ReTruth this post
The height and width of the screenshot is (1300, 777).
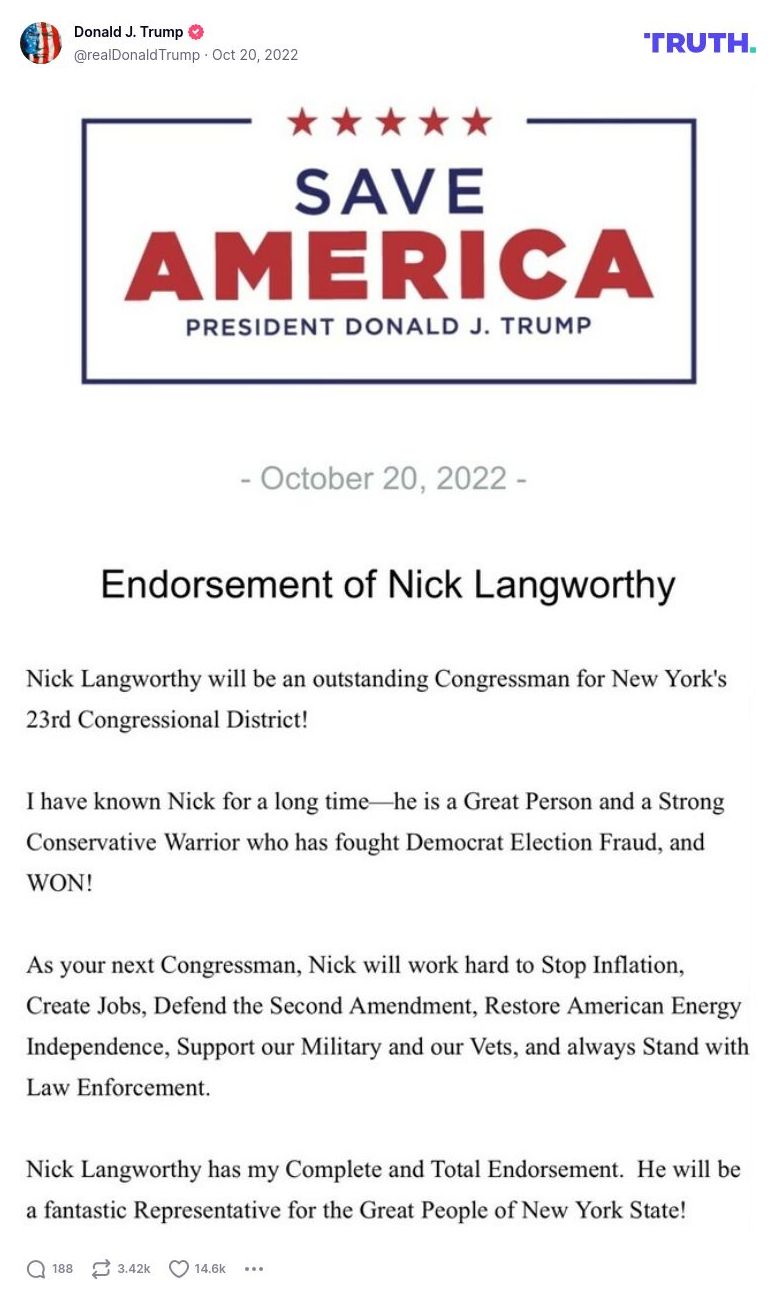pyautogui.click(x=101, y=1269)
